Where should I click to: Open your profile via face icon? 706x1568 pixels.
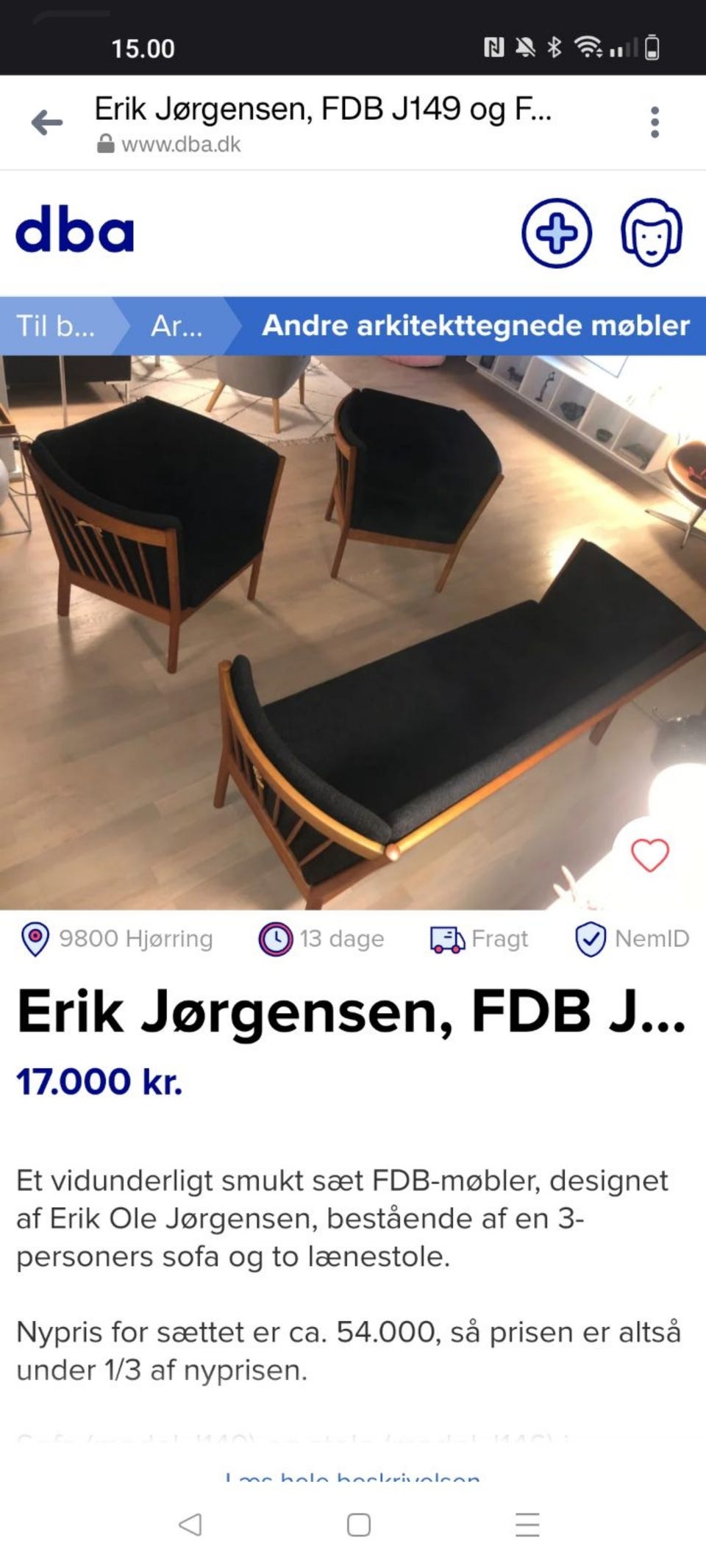pos(653,232)
